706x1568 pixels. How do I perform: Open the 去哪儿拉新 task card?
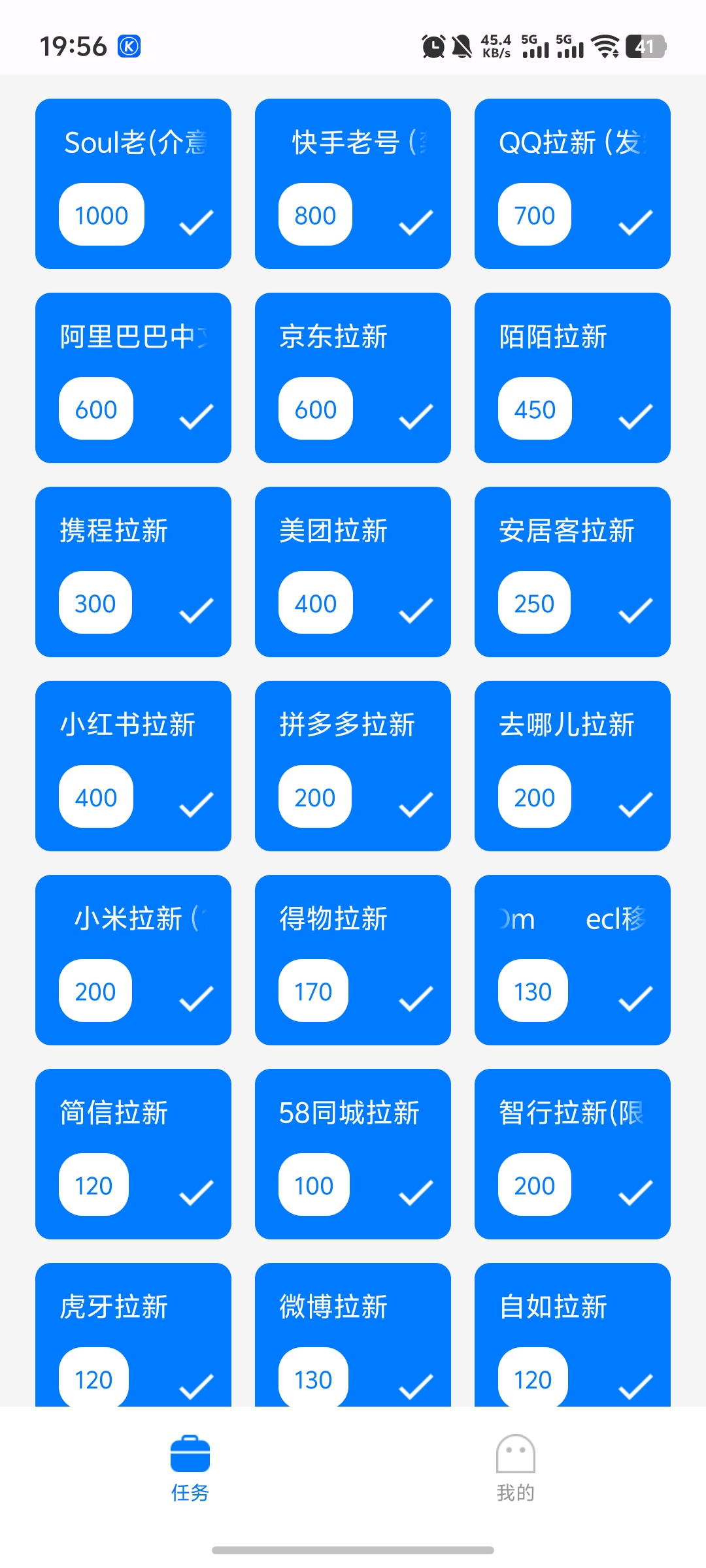pyautogui.click(x=573, y=766)
